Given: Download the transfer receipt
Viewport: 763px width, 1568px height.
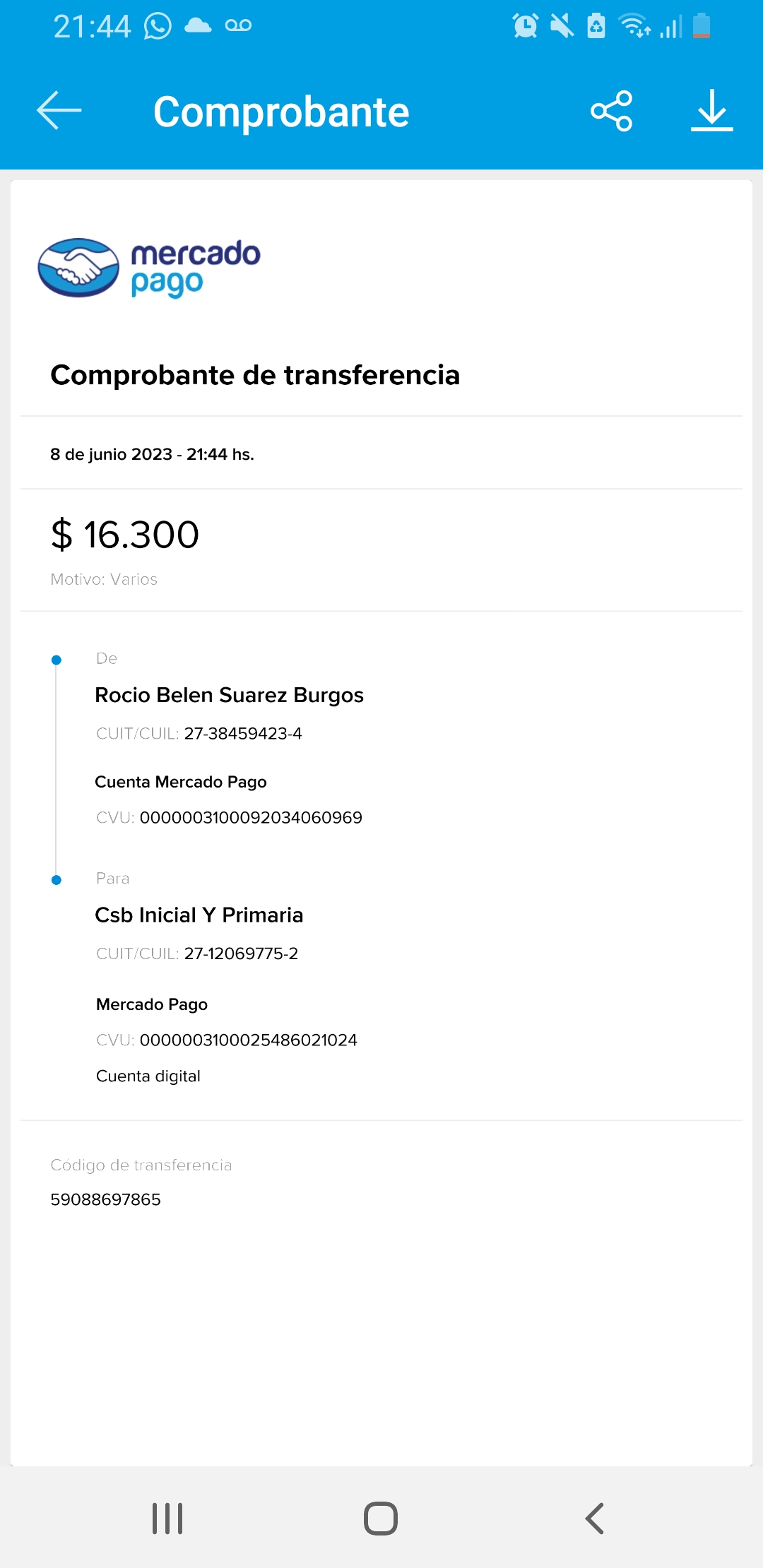Looking at the screenshot, I should tap(711, 111).
